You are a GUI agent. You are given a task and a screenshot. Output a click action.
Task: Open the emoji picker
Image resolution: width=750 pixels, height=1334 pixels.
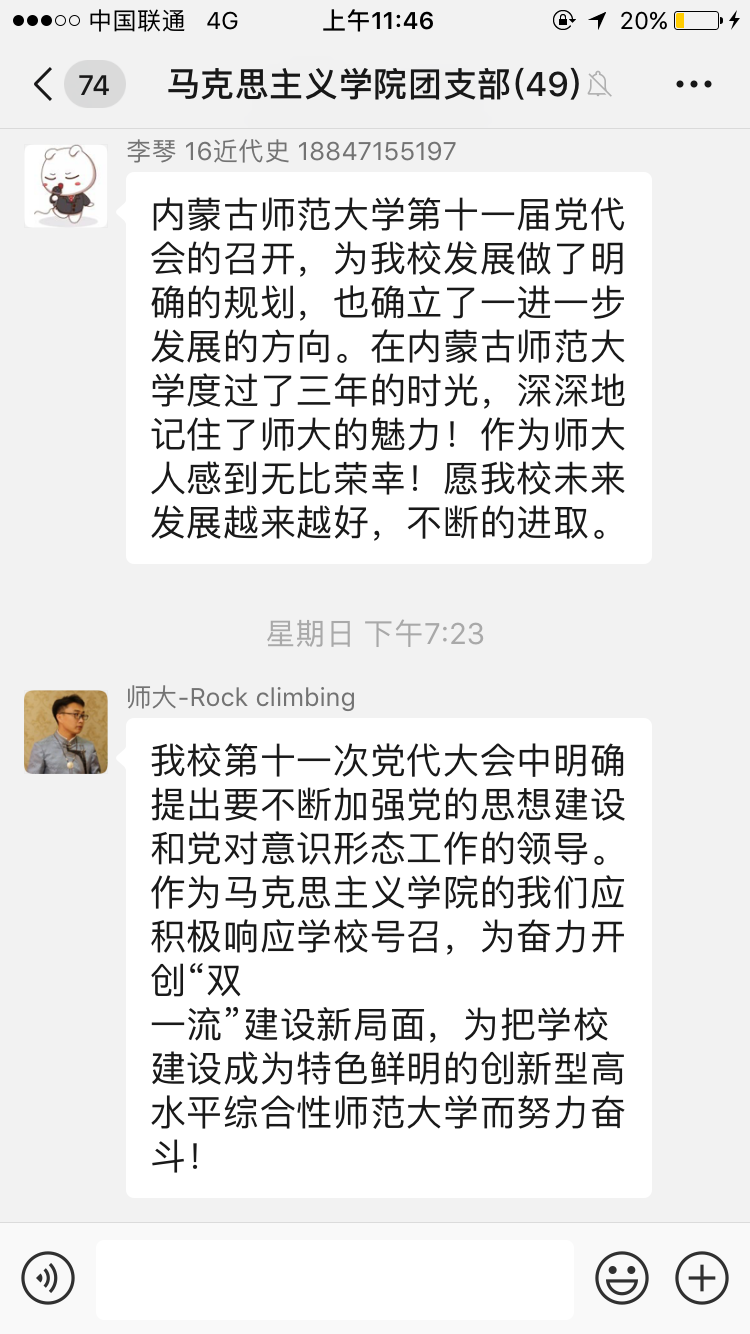click(x=622, y=1278)
